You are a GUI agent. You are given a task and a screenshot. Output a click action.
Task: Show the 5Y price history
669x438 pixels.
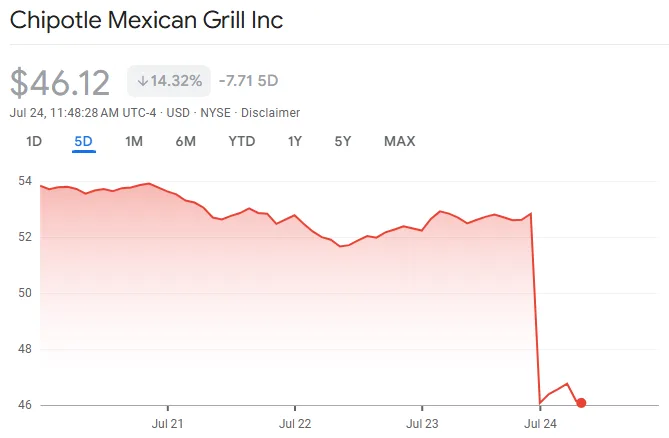click(x=343, y=141)
